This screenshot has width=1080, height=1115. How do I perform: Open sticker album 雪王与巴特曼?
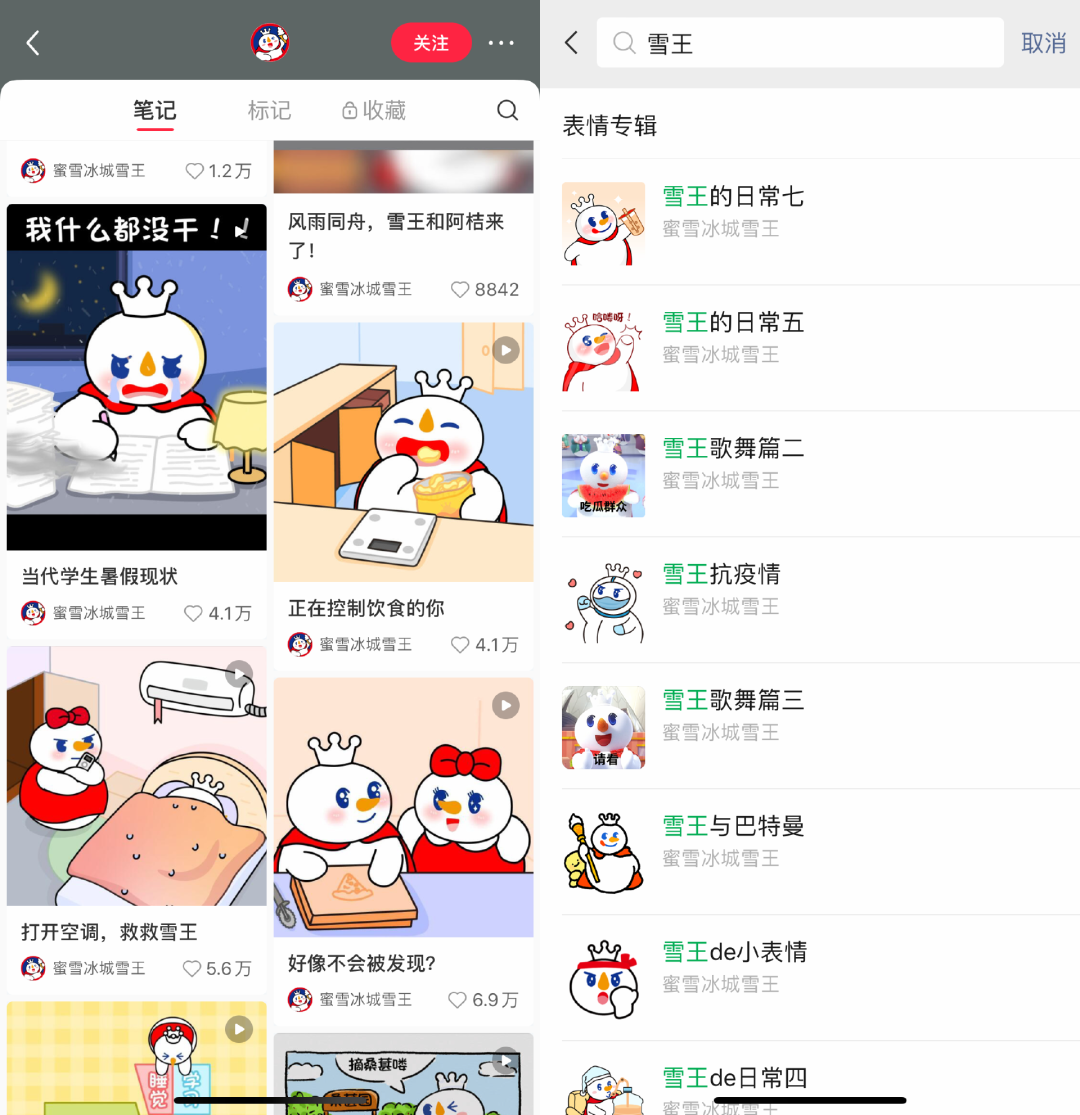(x=820, y=853)
